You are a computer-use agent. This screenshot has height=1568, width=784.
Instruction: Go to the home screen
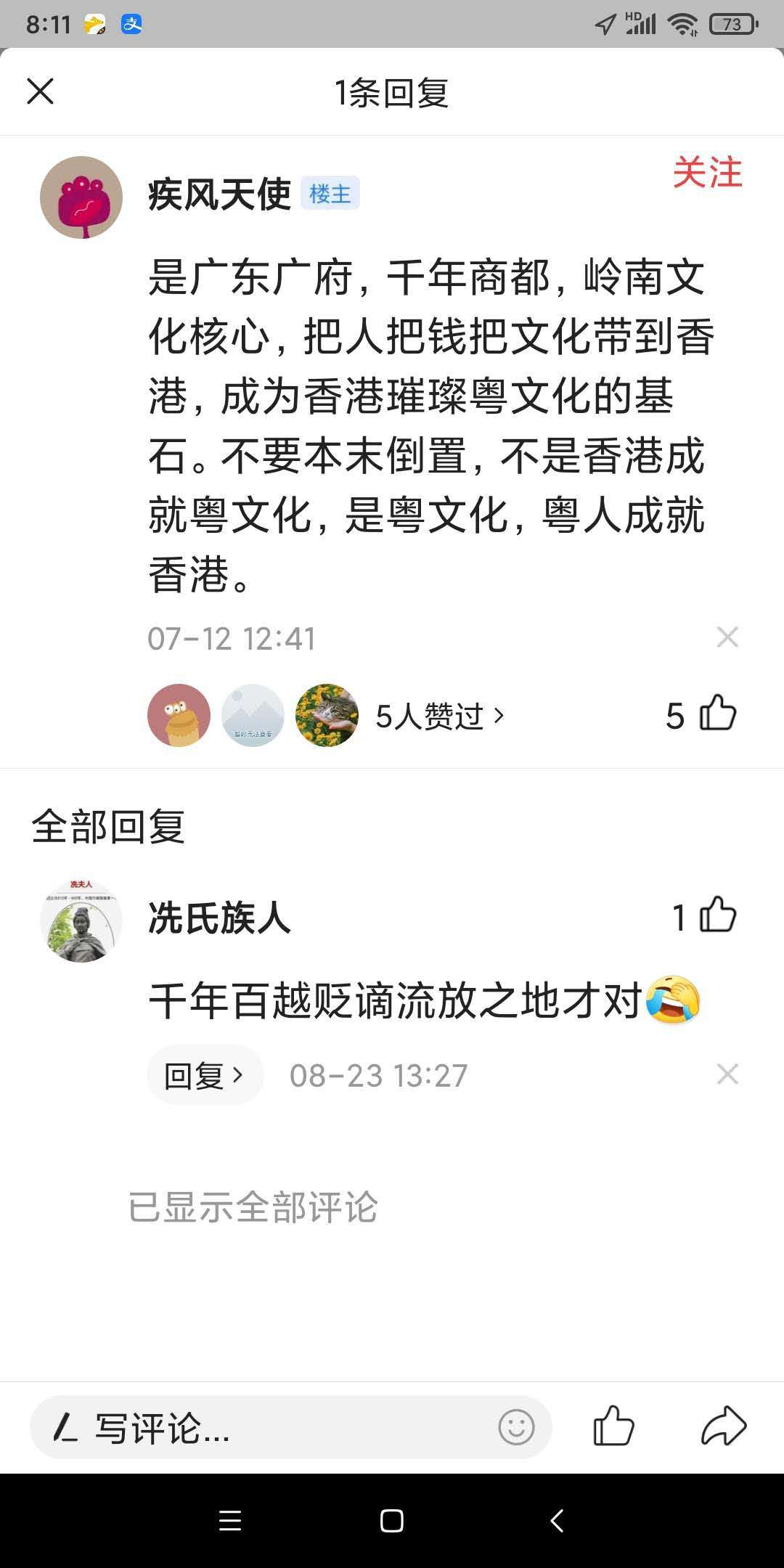tap(392, 1521)
